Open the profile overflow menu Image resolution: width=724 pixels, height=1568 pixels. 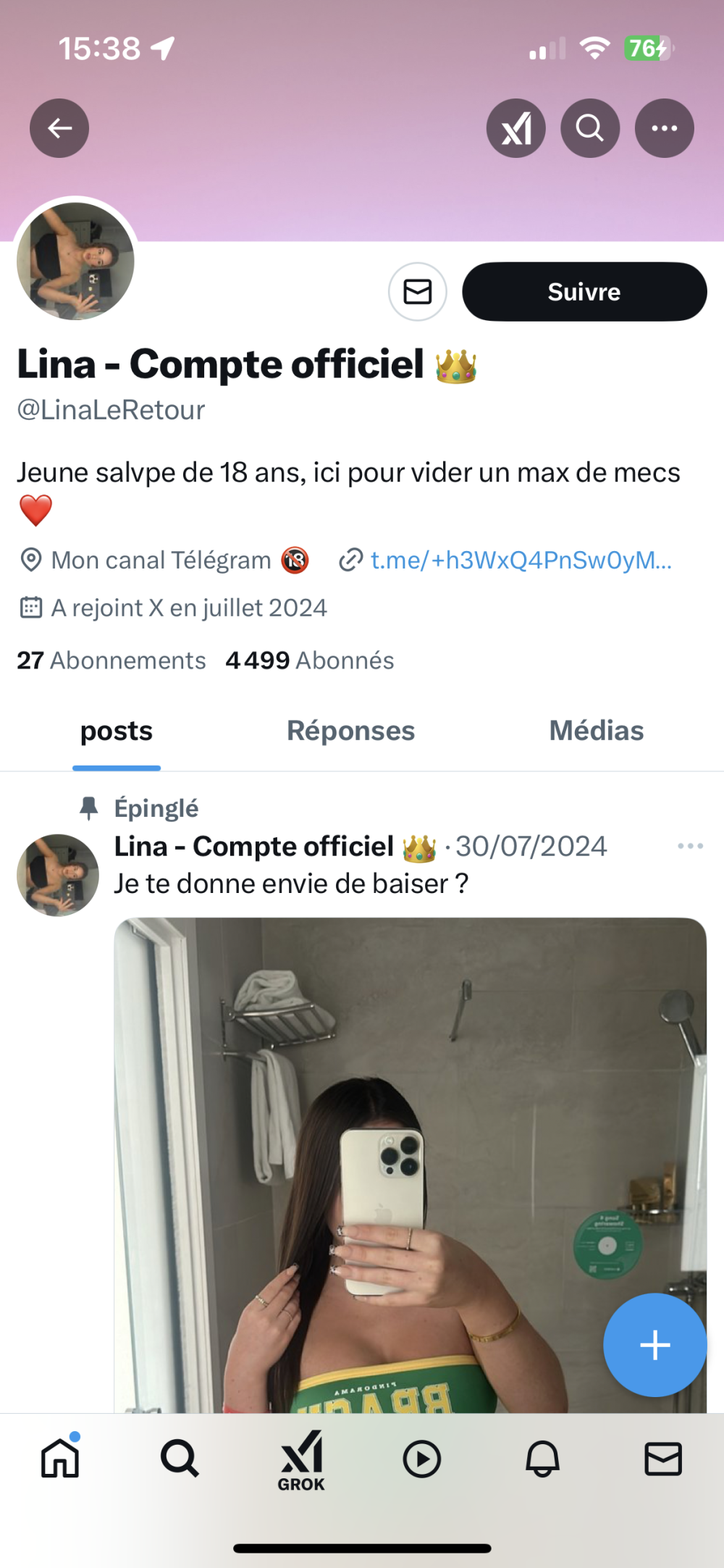pos(664,128)
